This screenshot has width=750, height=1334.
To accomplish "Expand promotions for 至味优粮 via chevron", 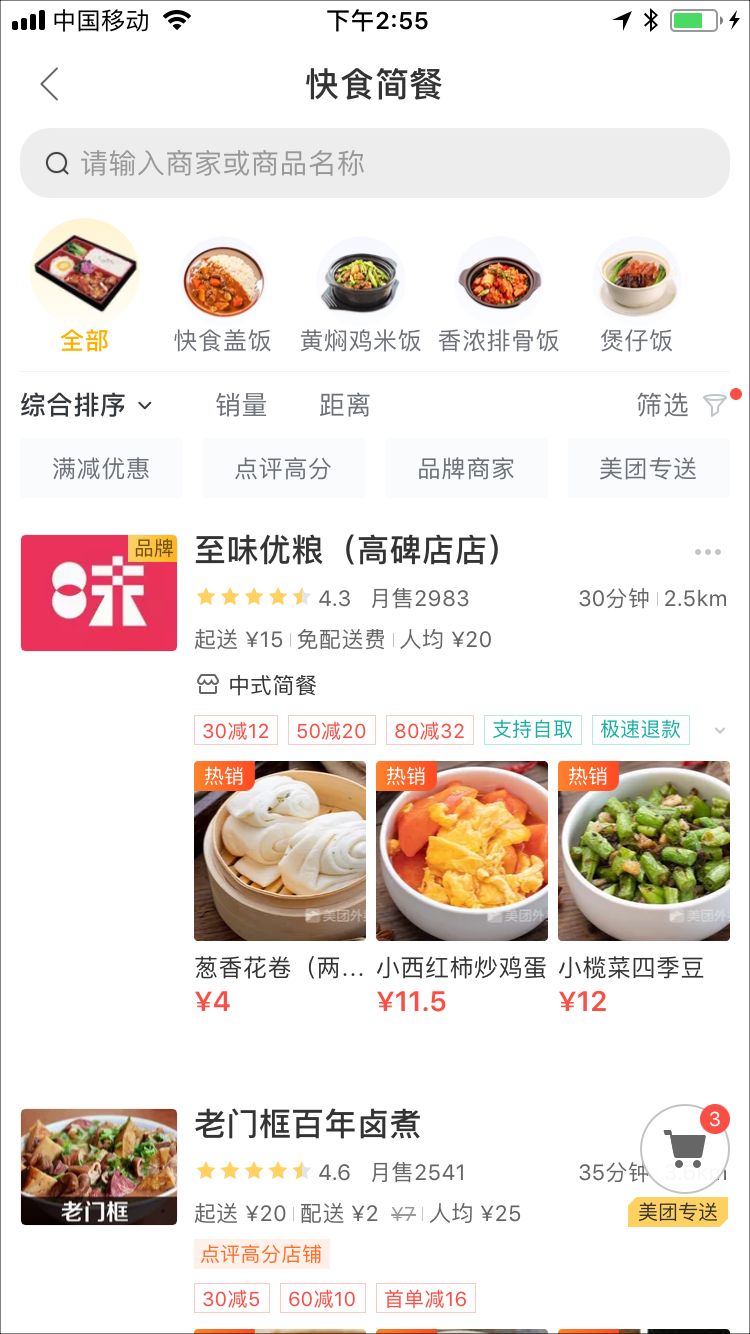I will (x=722, y=730).
